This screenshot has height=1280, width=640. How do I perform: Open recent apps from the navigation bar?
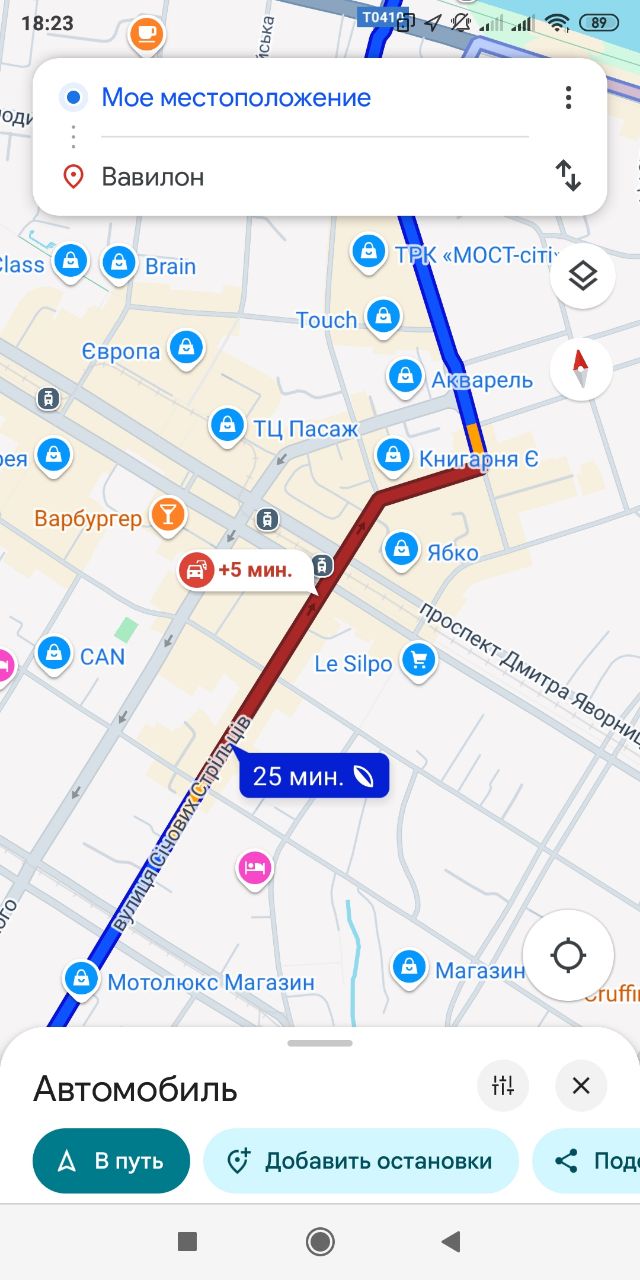(187, 1242)
